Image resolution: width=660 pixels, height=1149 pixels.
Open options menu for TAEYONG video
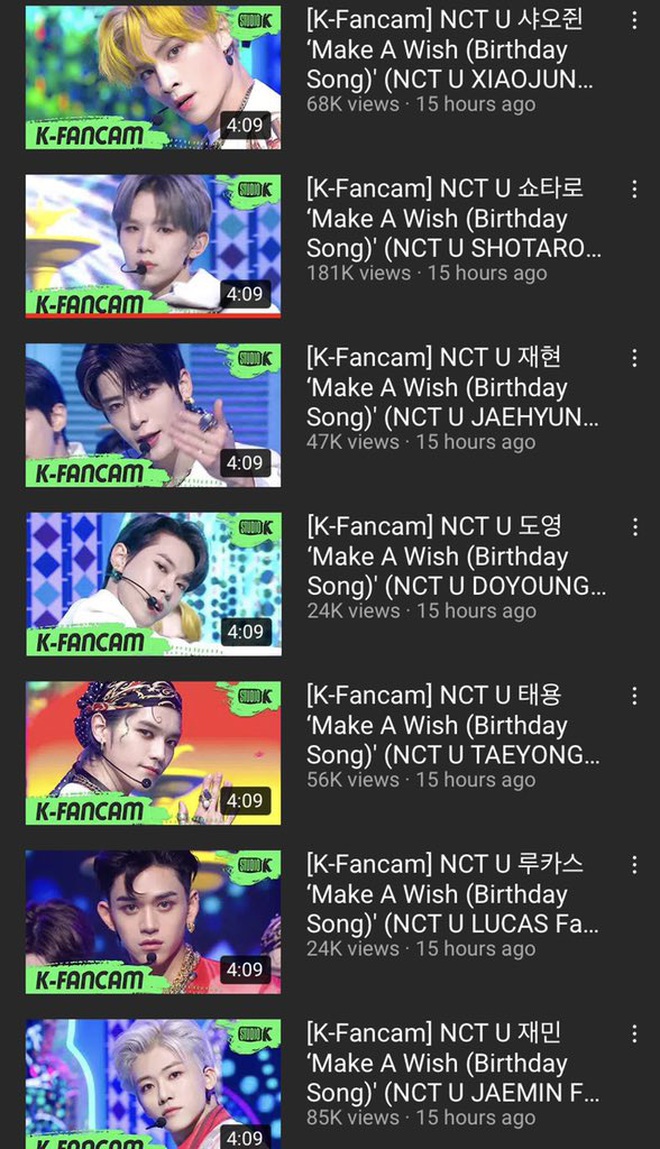pyautogui.click(x=634, y=696)
